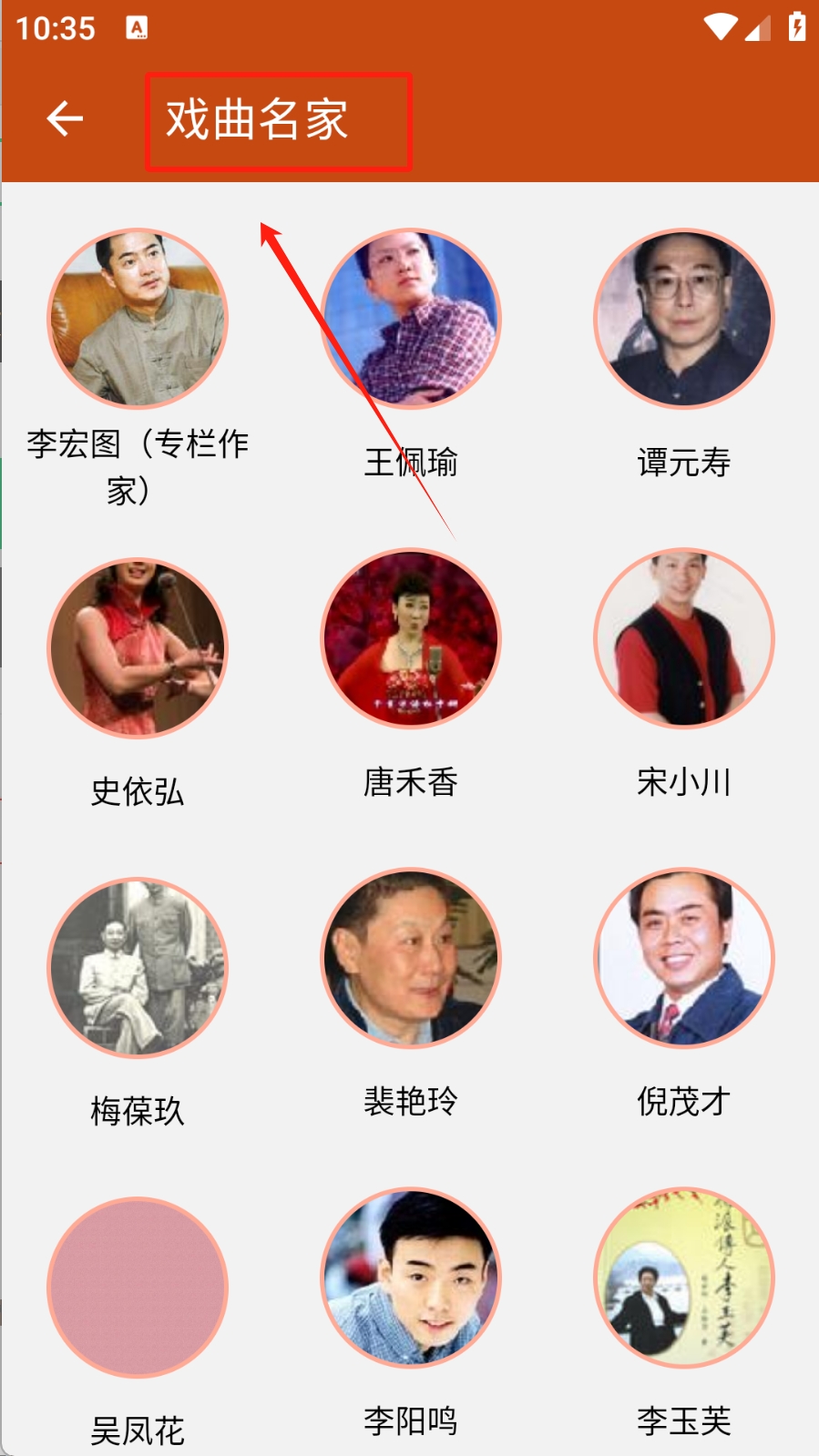Viewport: 819px width, 1456px height.
Task: Select 谭元寿 from the grid
Action: (684, 320)
